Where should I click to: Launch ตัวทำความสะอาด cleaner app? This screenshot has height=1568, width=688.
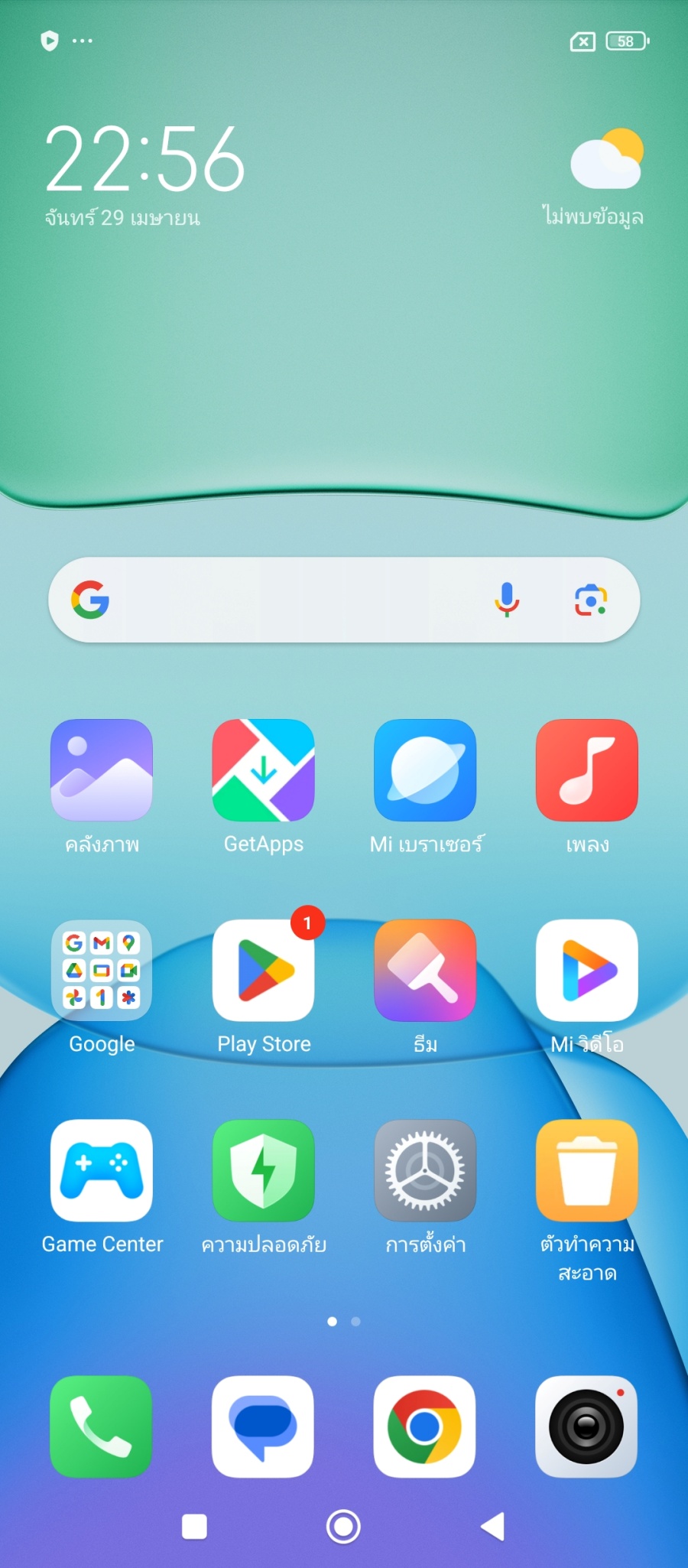(587, 1171)
